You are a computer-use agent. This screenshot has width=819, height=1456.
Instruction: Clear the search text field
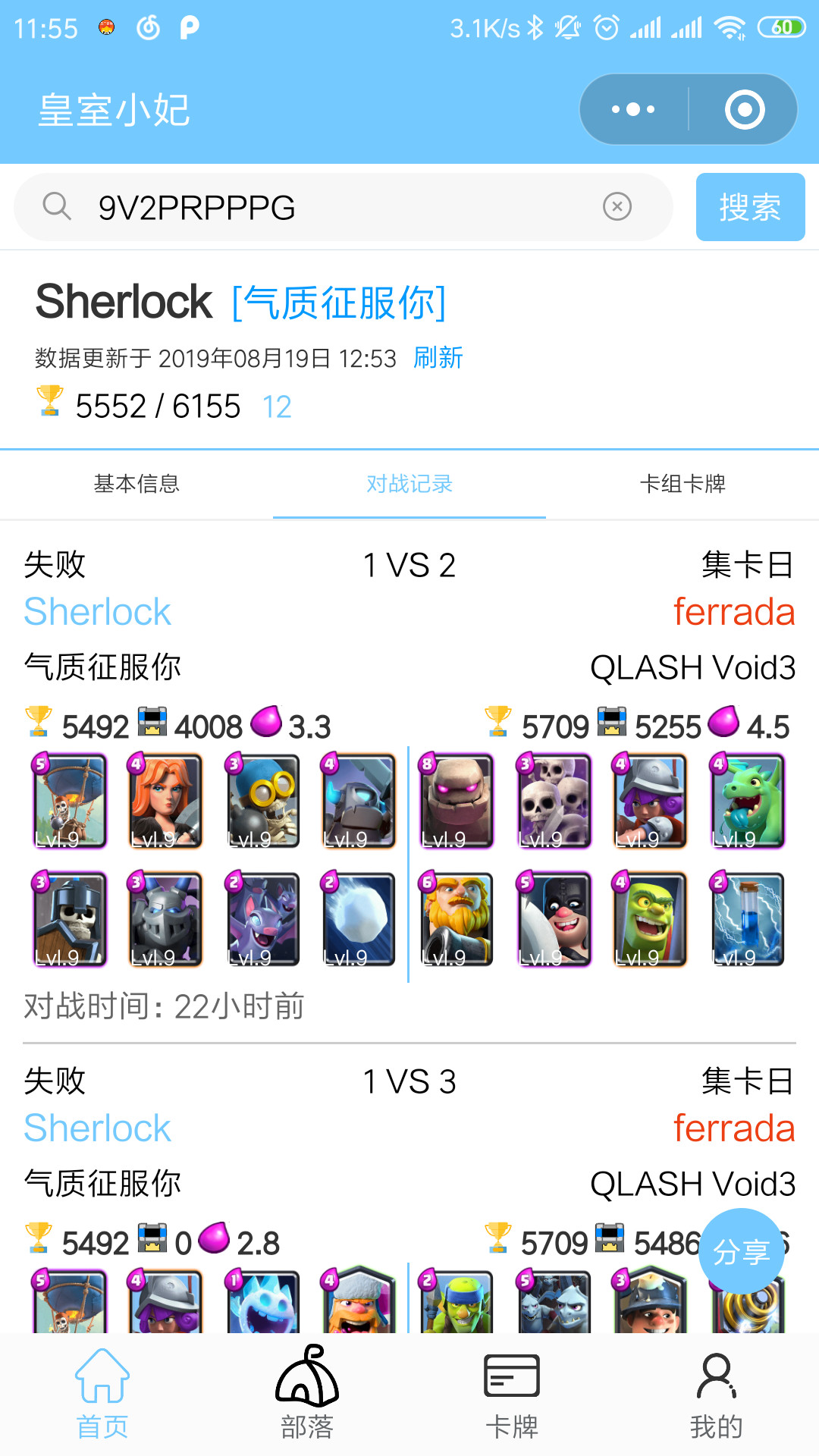tap(617, 206)
